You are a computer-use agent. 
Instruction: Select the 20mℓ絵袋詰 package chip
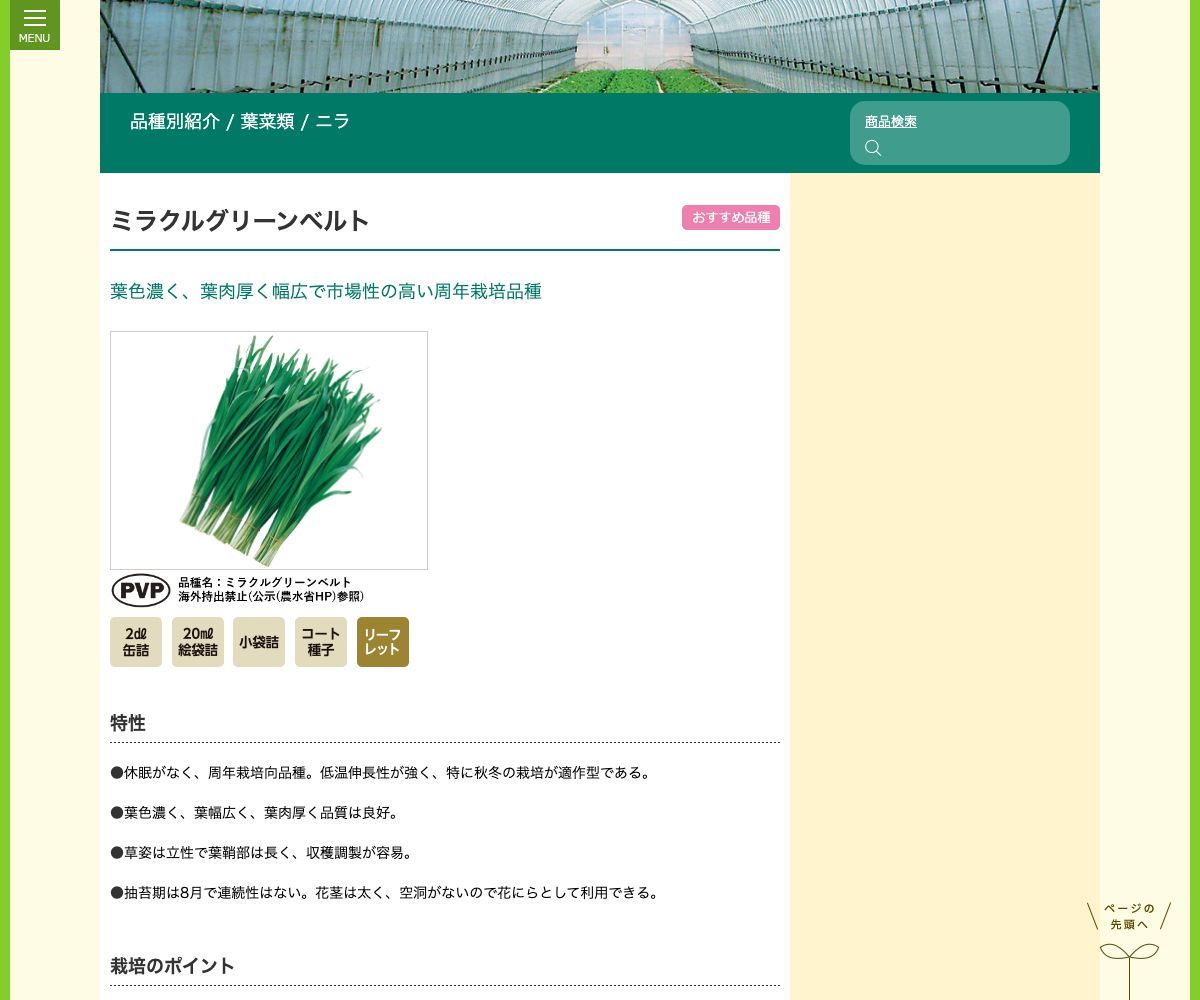(198, 642)
